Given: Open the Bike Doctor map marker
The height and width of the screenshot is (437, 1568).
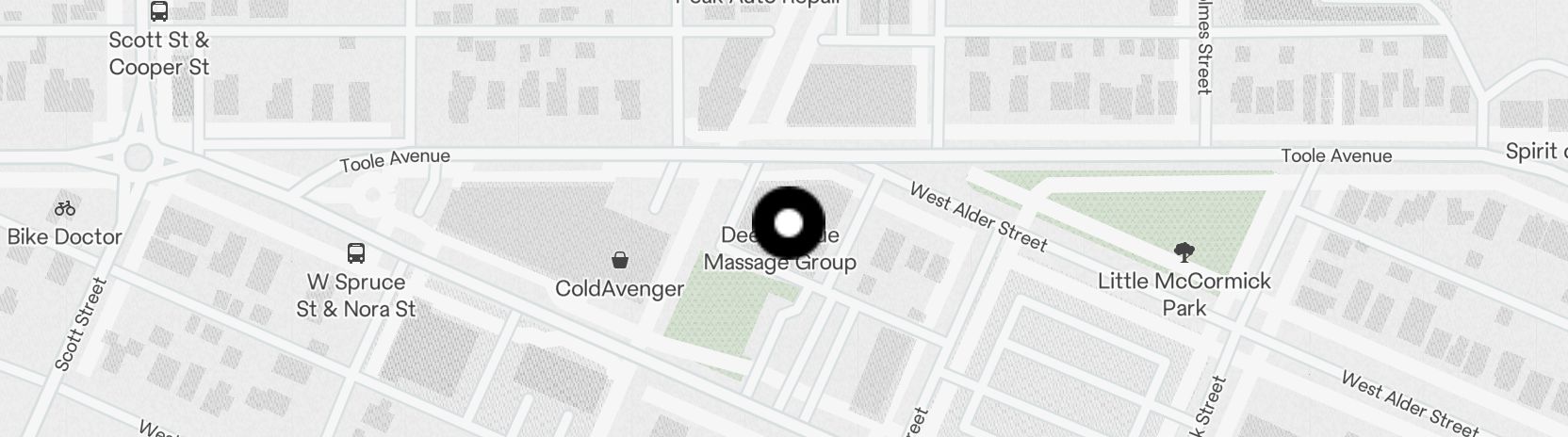Looking at the screenshot, I should (64, 208).
